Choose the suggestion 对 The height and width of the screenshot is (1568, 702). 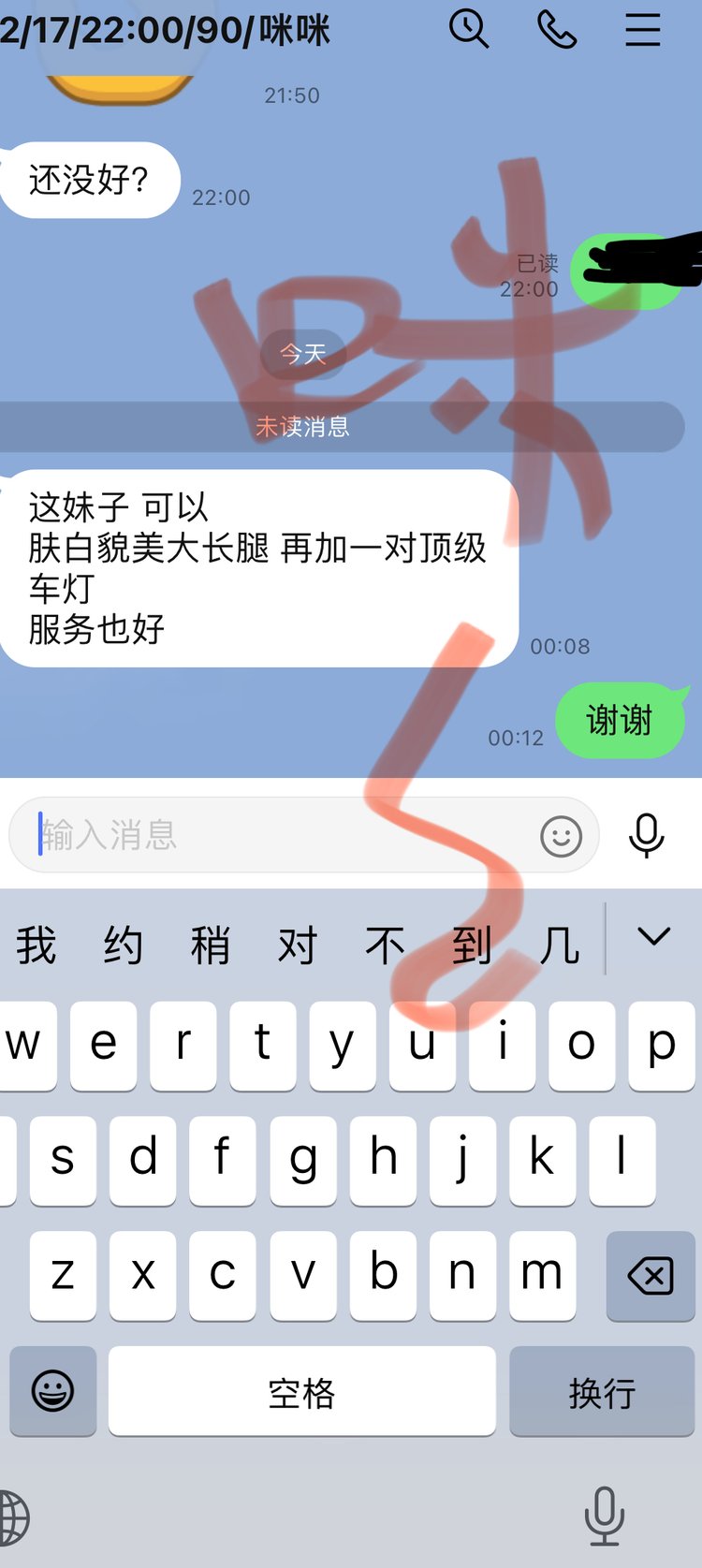[298, 945]
